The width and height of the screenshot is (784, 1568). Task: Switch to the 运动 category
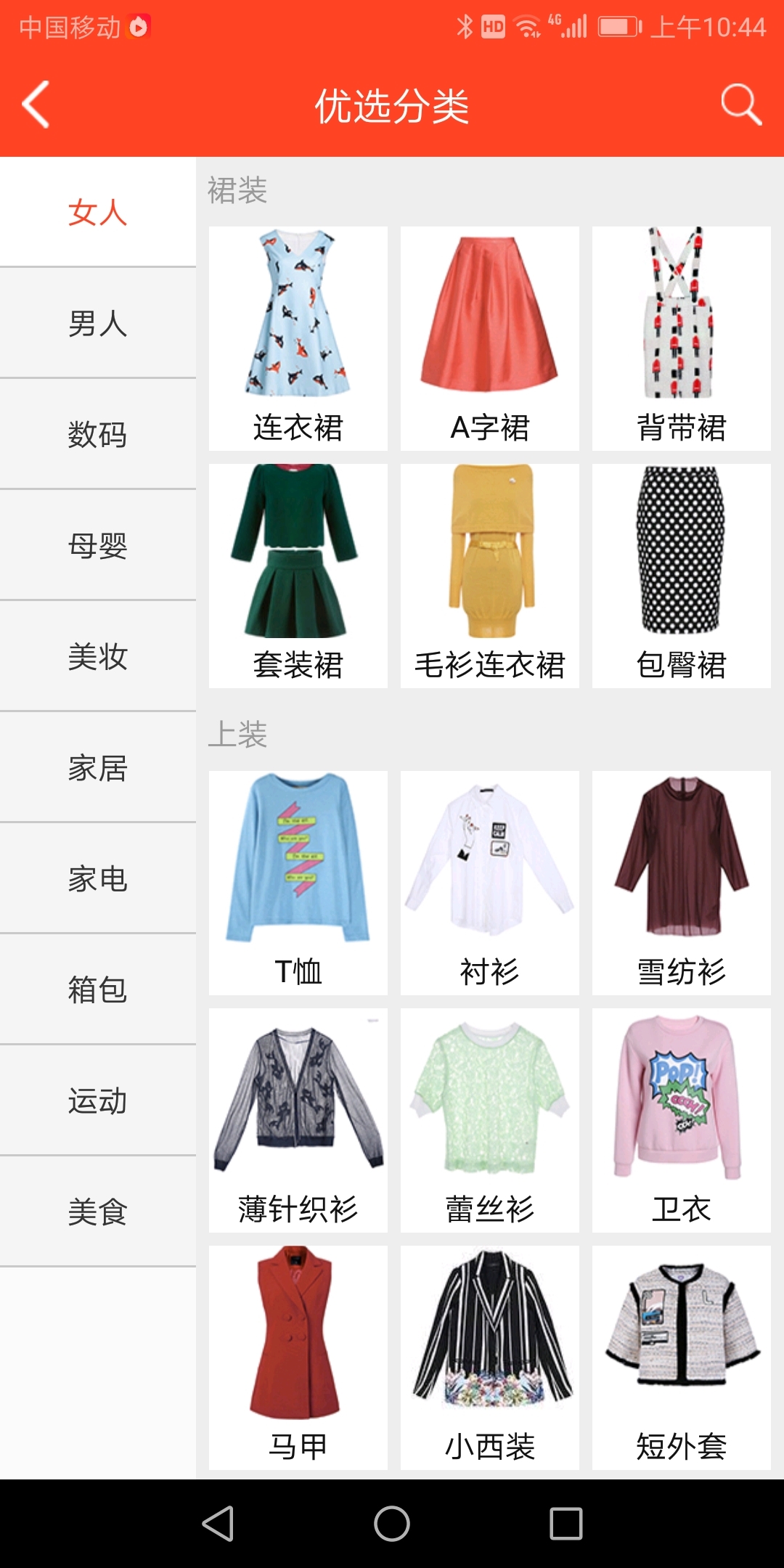98,1101
